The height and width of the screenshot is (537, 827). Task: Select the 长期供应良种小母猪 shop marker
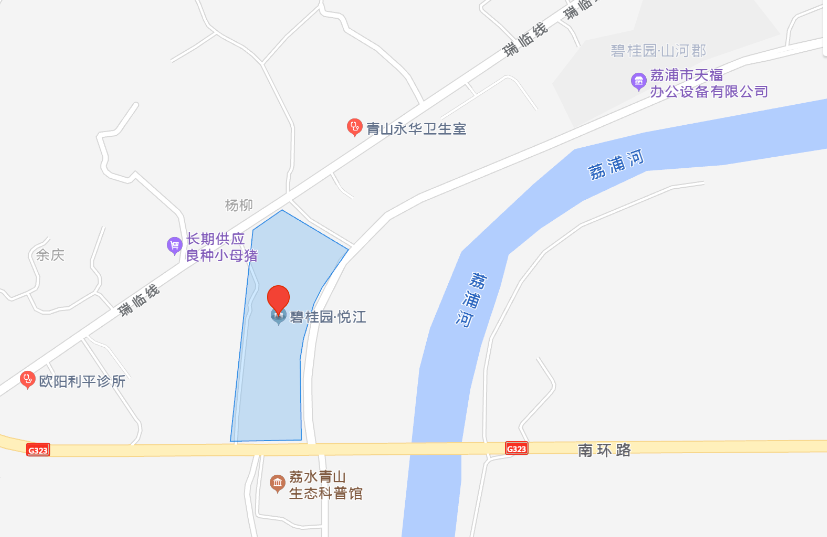tap(174, 244)
